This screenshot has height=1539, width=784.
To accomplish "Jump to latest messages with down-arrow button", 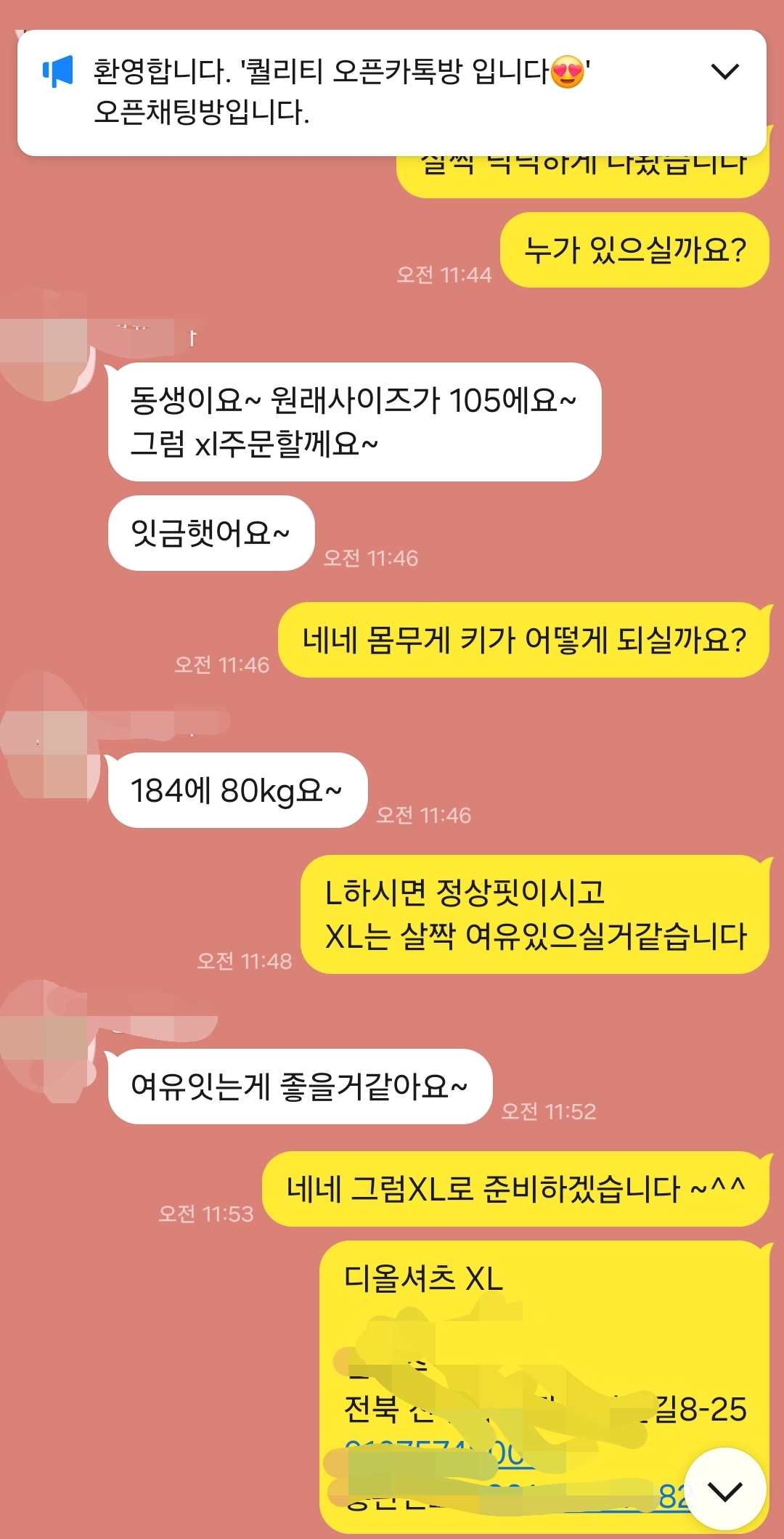I will [x=724, y=1491].
